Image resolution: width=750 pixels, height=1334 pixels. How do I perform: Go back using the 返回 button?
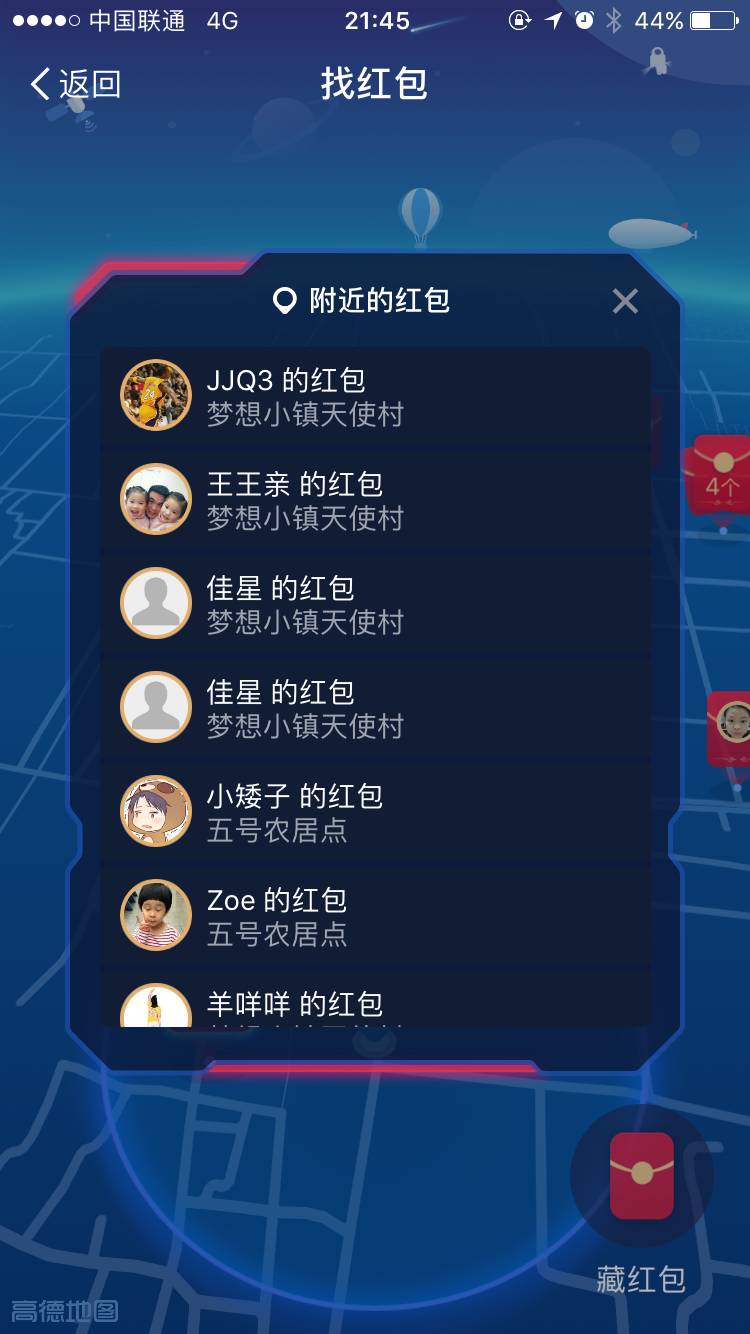(x=76, y=84)
